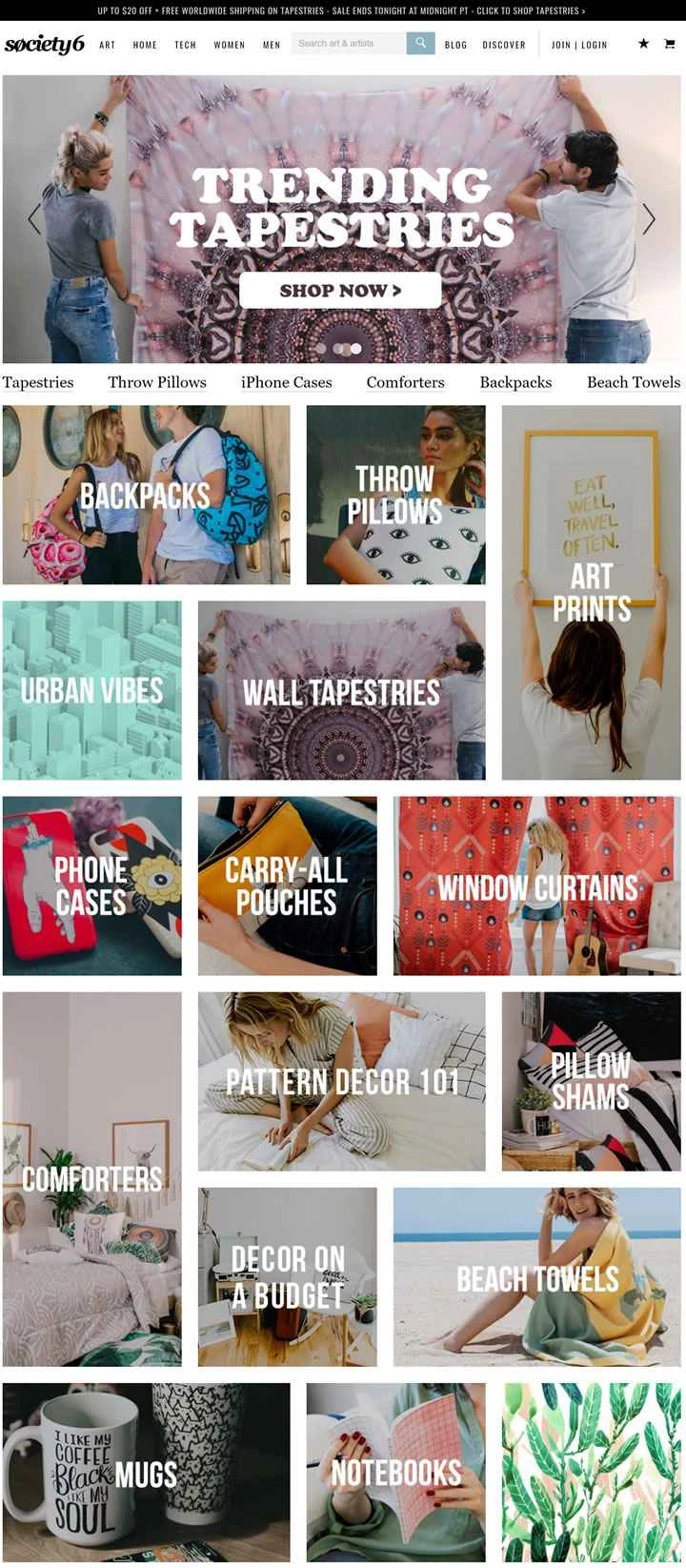Viewport: 686px width, 1568px height.
Task: Open the Art Prints tile
Action: (x=591, y=592)
